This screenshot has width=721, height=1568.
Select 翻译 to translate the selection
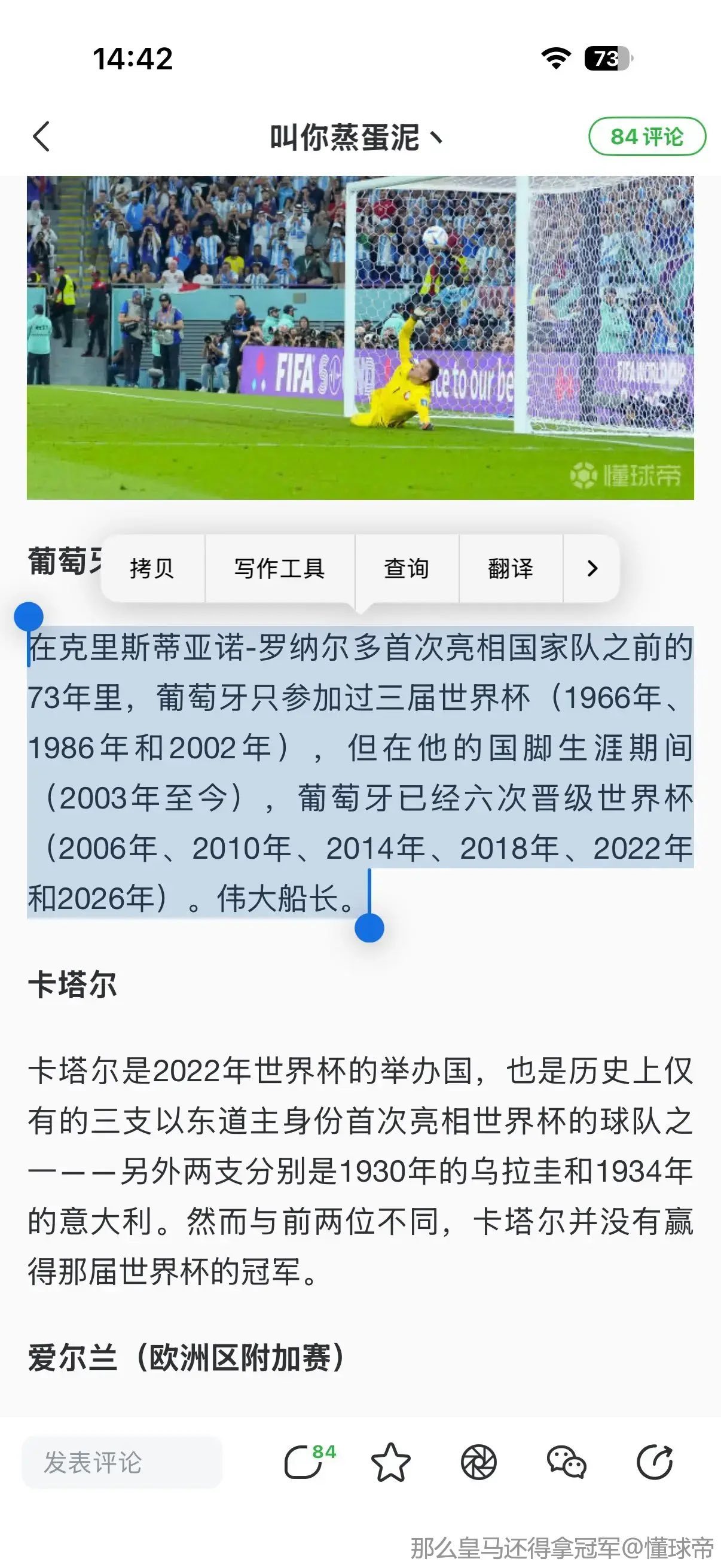(x=511, y=569)
